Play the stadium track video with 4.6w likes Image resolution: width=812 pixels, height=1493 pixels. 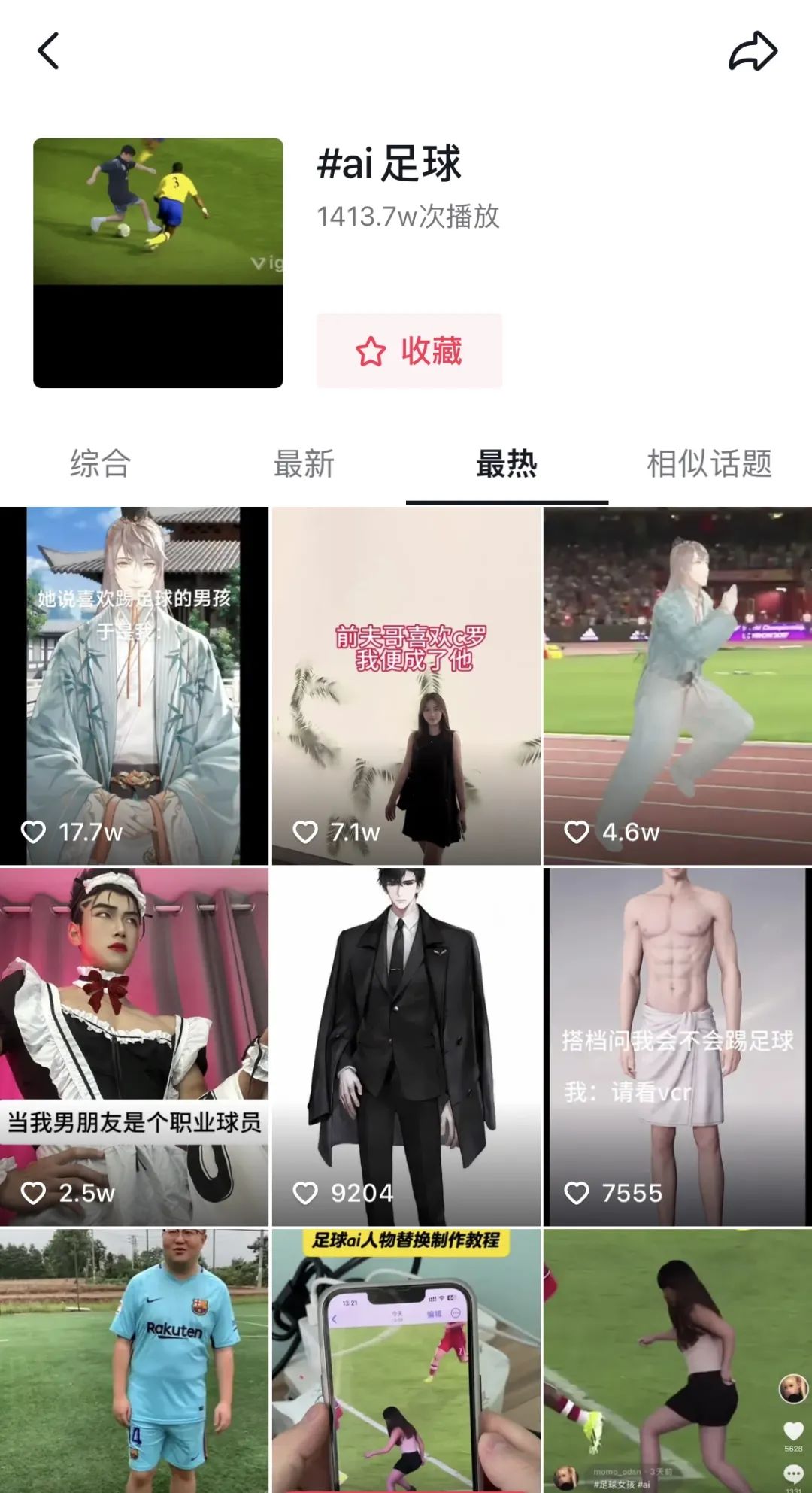(x=677, y=684)
